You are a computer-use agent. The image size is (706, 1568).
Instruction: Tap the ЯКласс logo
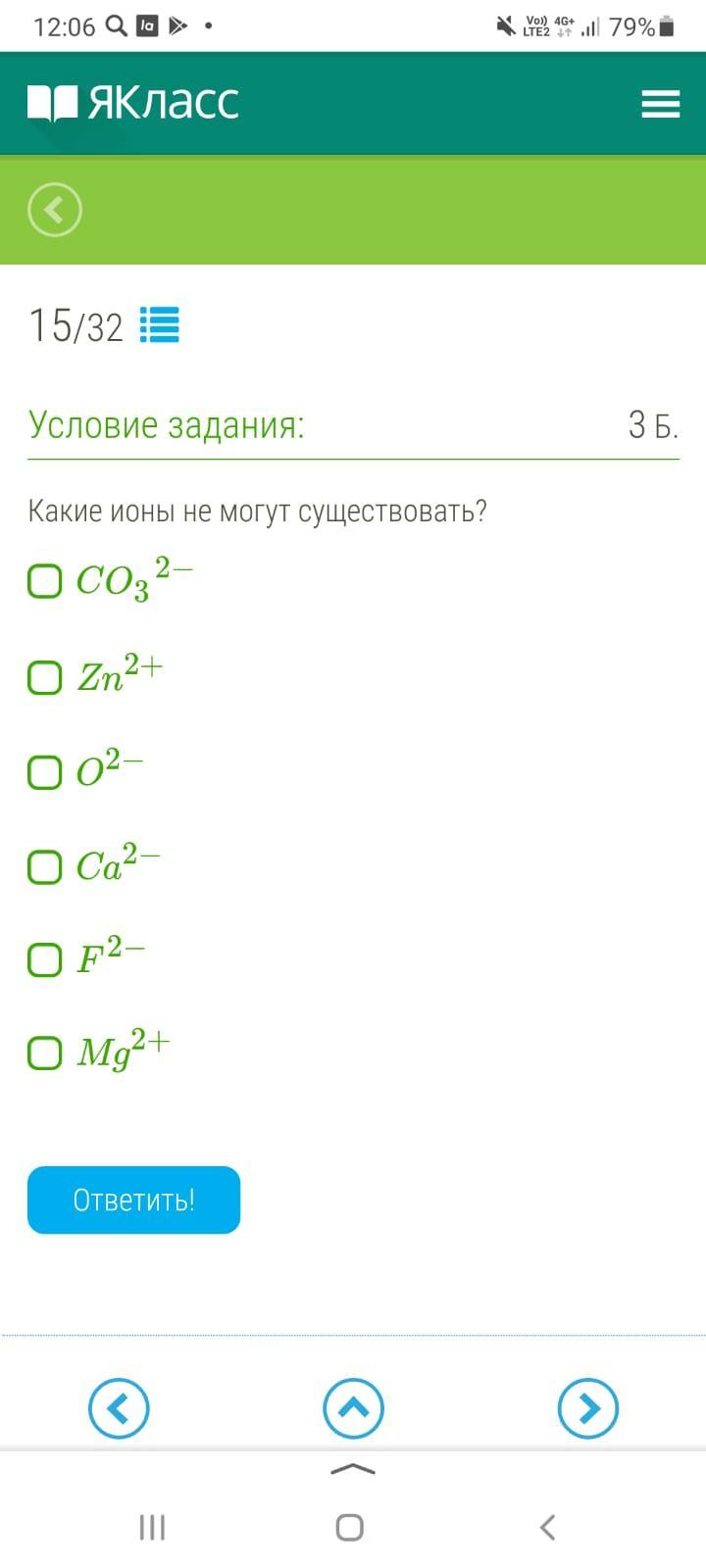133,103
